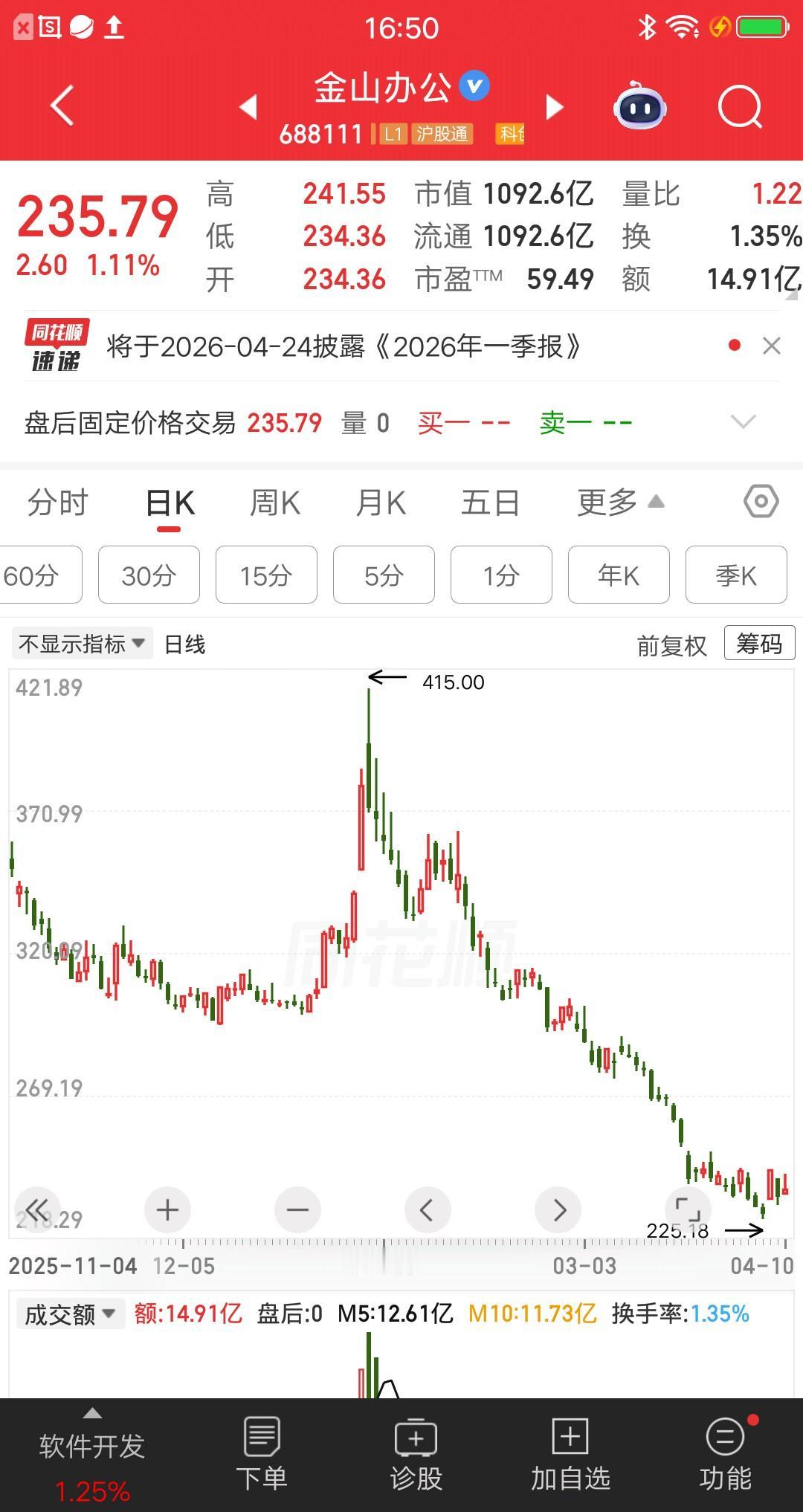Navigate back with the top-left arrow
This screenshot has width=803, height=1512.
pyautogui.click(x=62, y=106)
